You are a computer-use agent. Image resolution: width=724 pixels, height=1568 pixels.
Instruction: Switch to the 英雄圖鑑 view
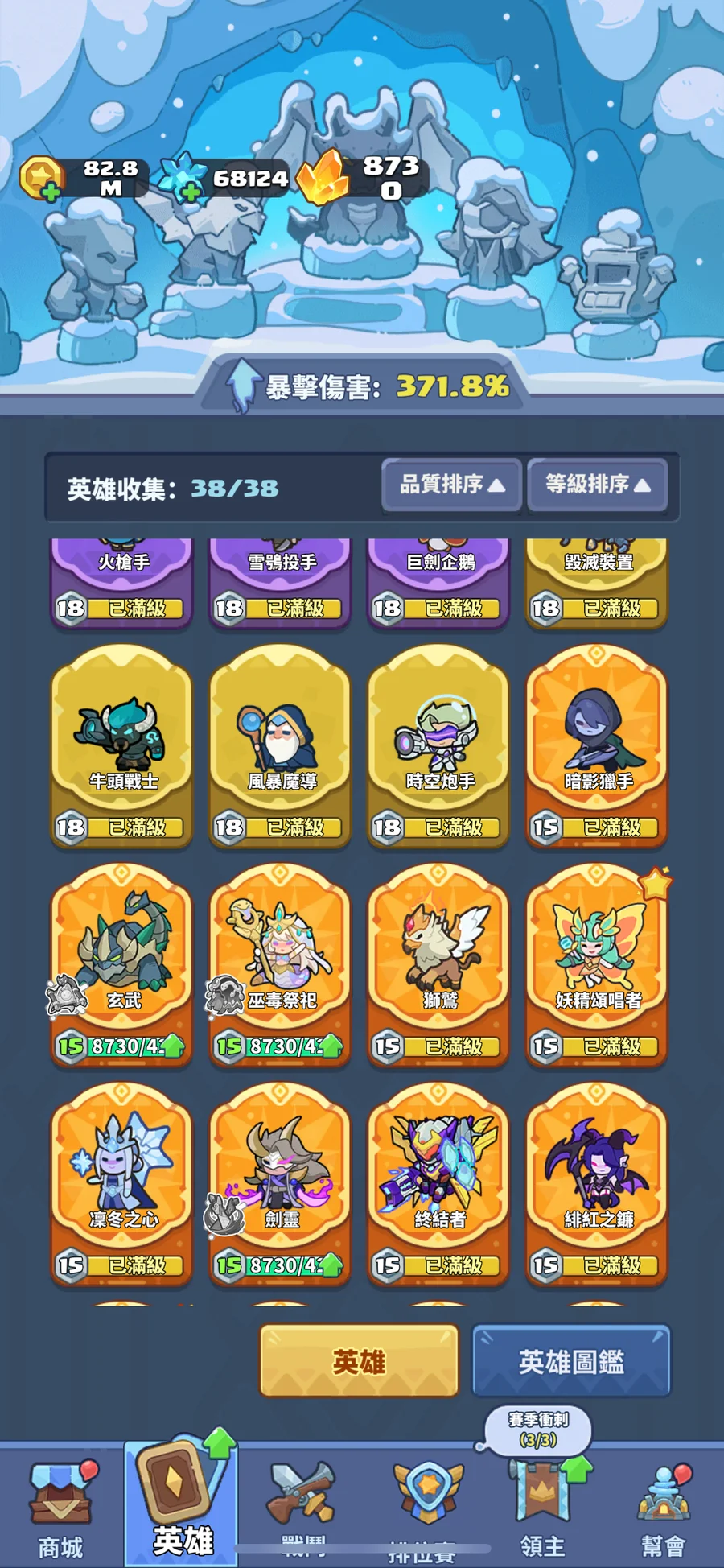pos(571,1361)
